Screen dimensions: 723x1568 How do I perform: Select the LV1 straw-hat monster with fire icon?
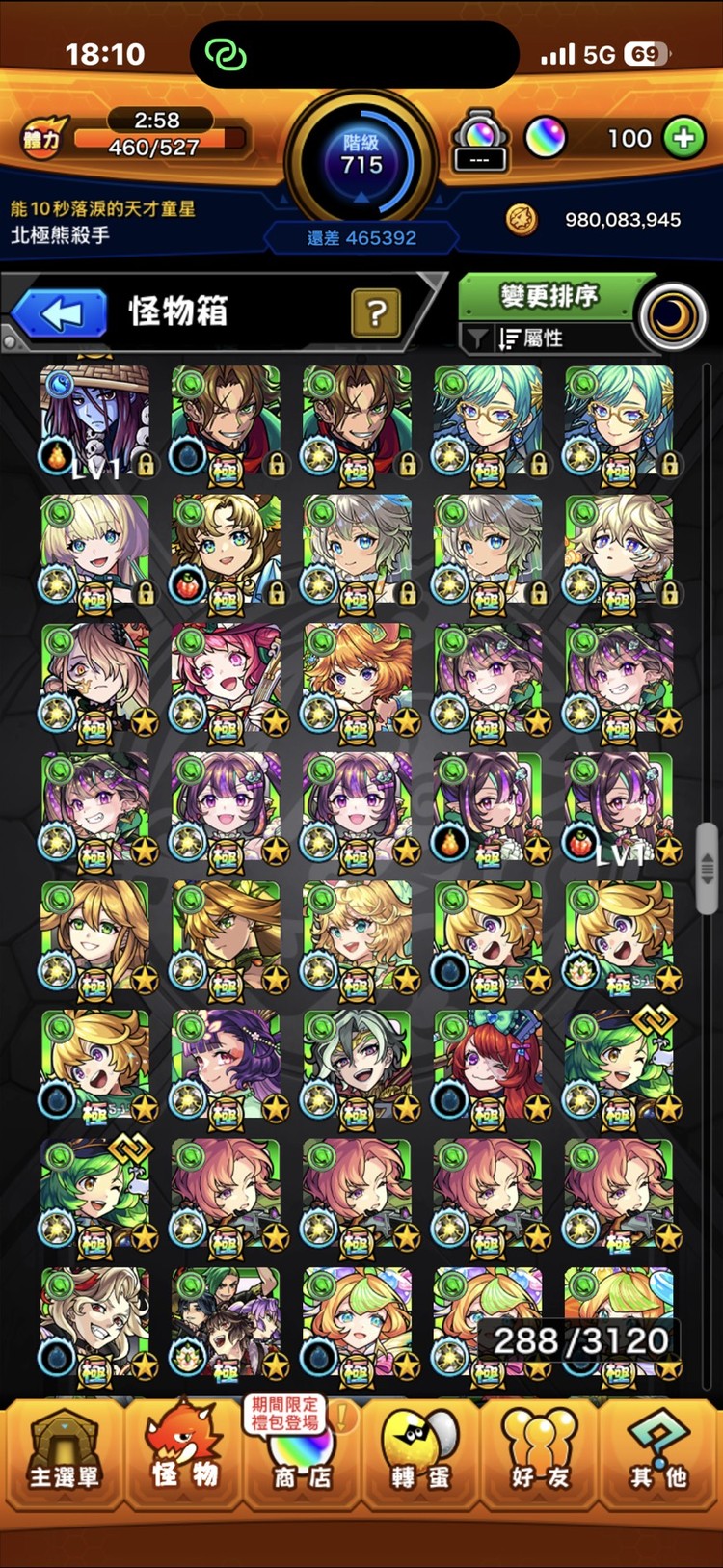tap(94, 422)
